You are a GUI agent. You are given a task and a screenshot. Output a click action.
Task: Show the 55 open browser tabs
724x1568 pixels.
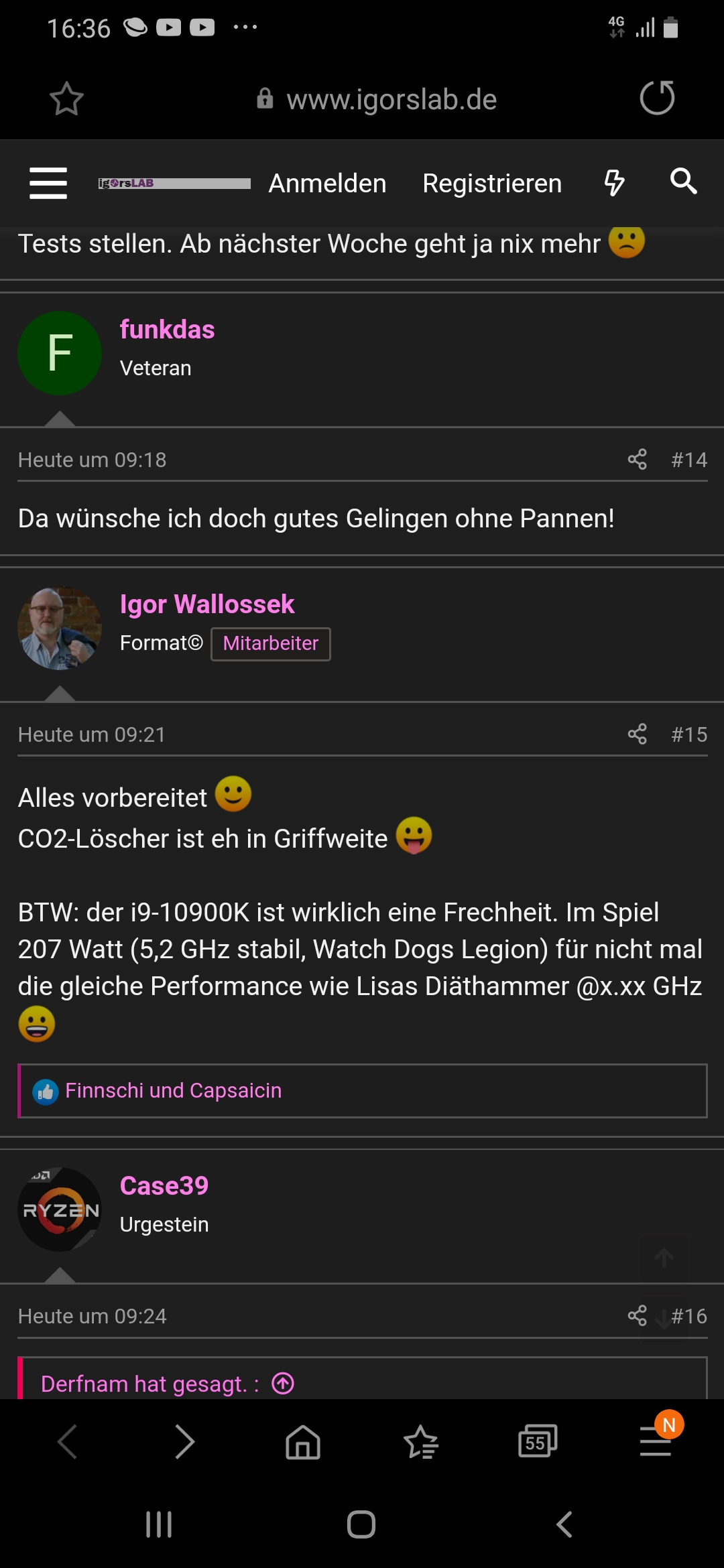tap(538, 1442)
